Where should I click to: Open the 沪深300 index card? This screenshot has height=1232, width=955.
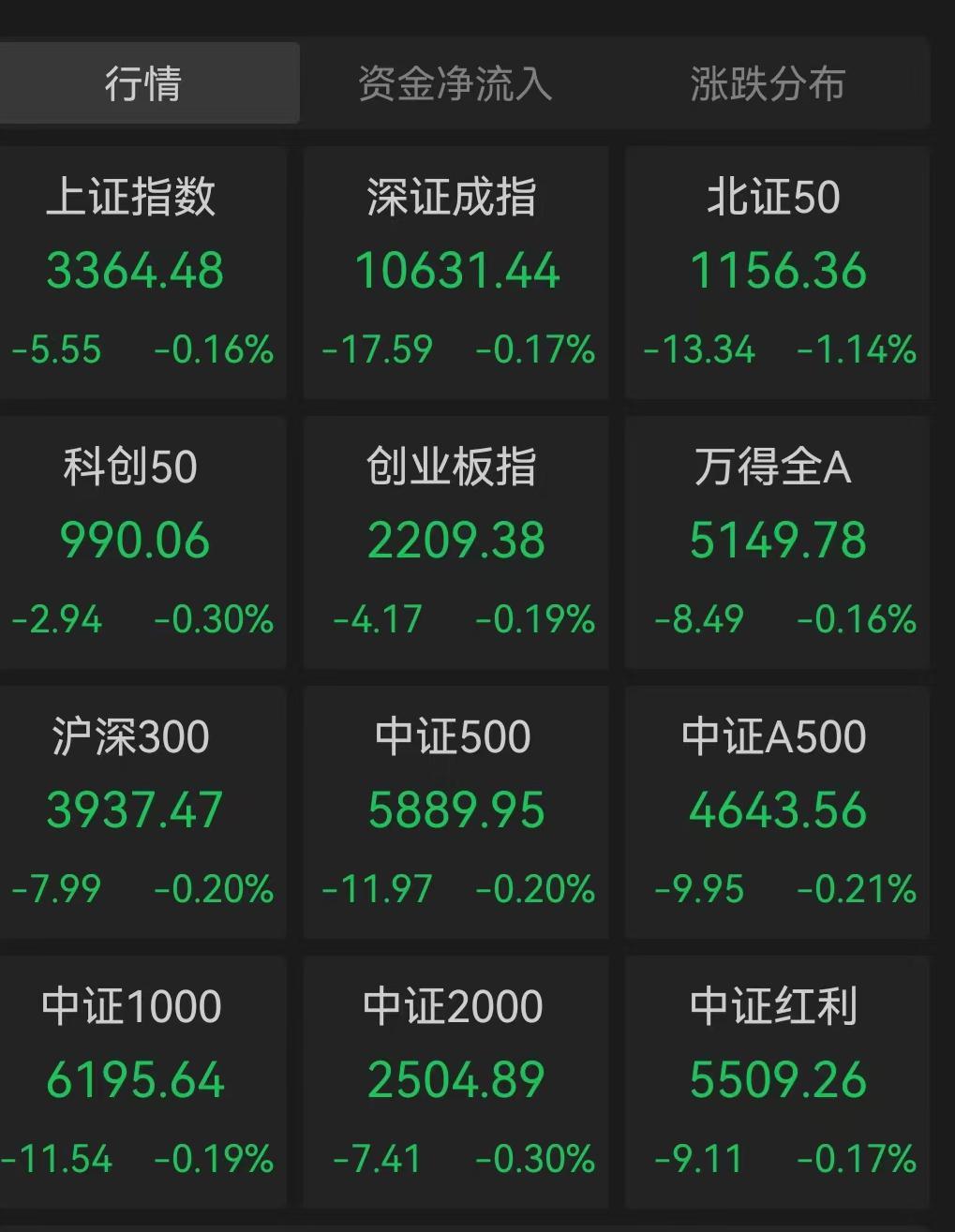coord(135,812)
